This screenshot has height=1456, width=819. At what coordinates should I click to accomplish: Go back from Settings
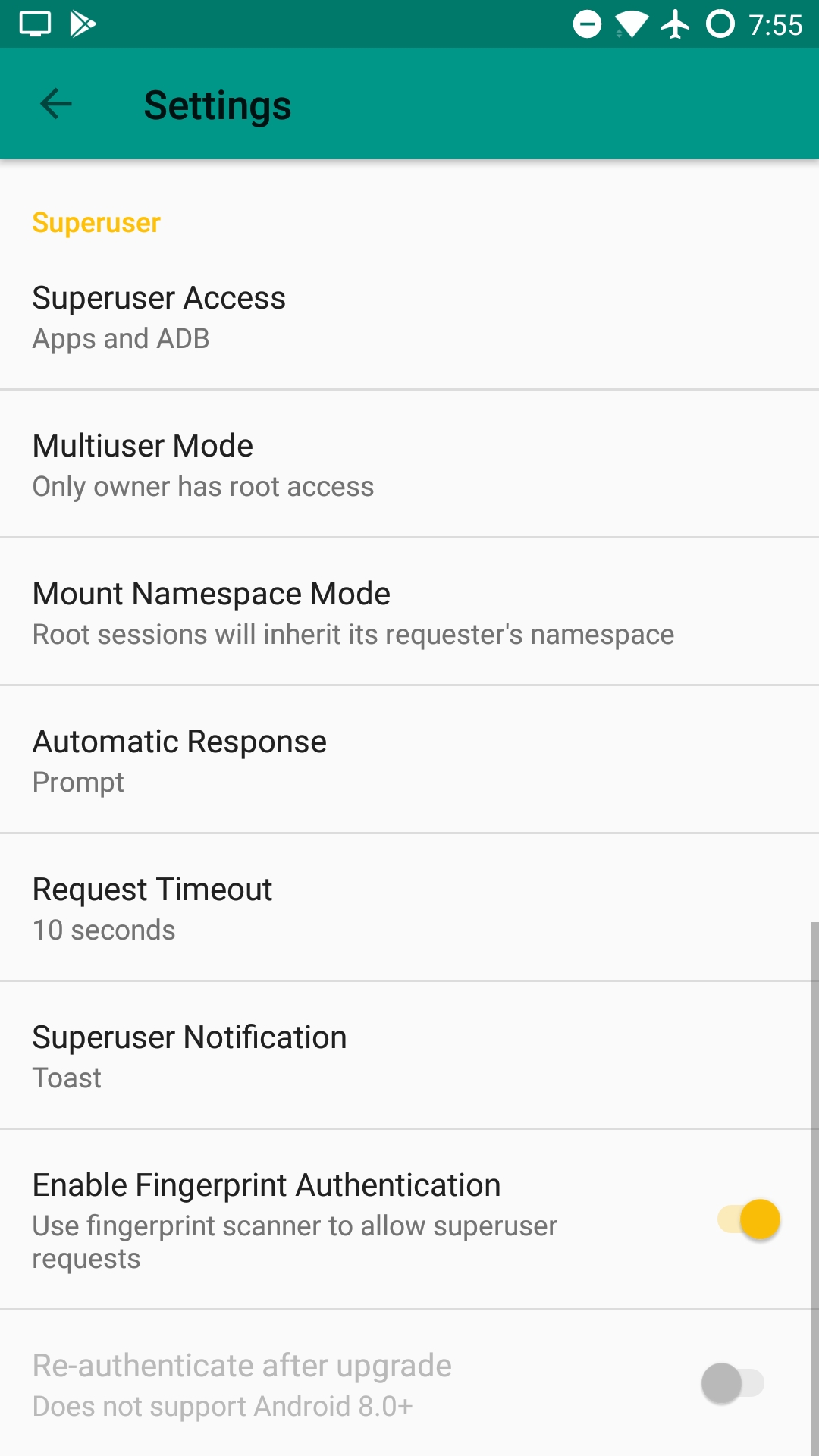[x=55, y=104]
